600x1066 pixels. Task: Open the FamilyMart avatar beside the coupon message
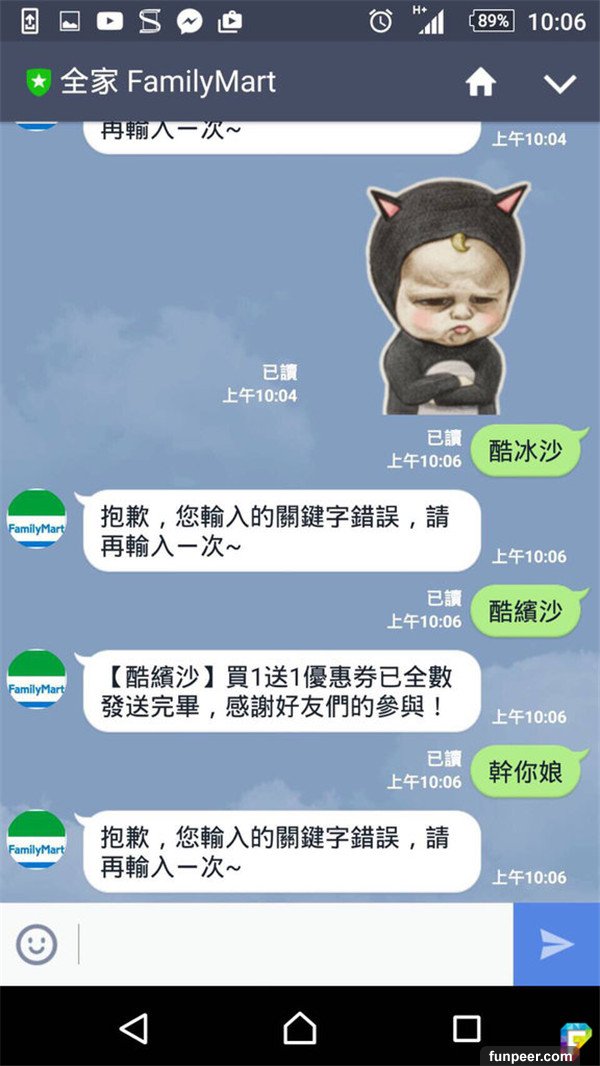tap(37, 678)
